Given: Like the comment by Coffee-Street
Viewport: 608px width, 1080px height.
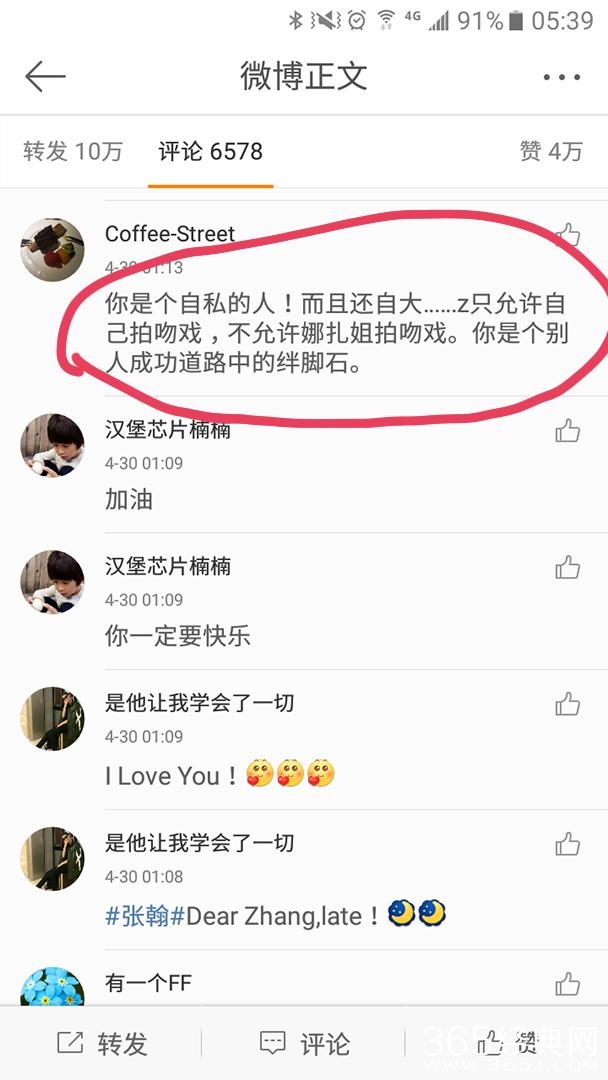Looking at the screenshot, I should point(567,236).
